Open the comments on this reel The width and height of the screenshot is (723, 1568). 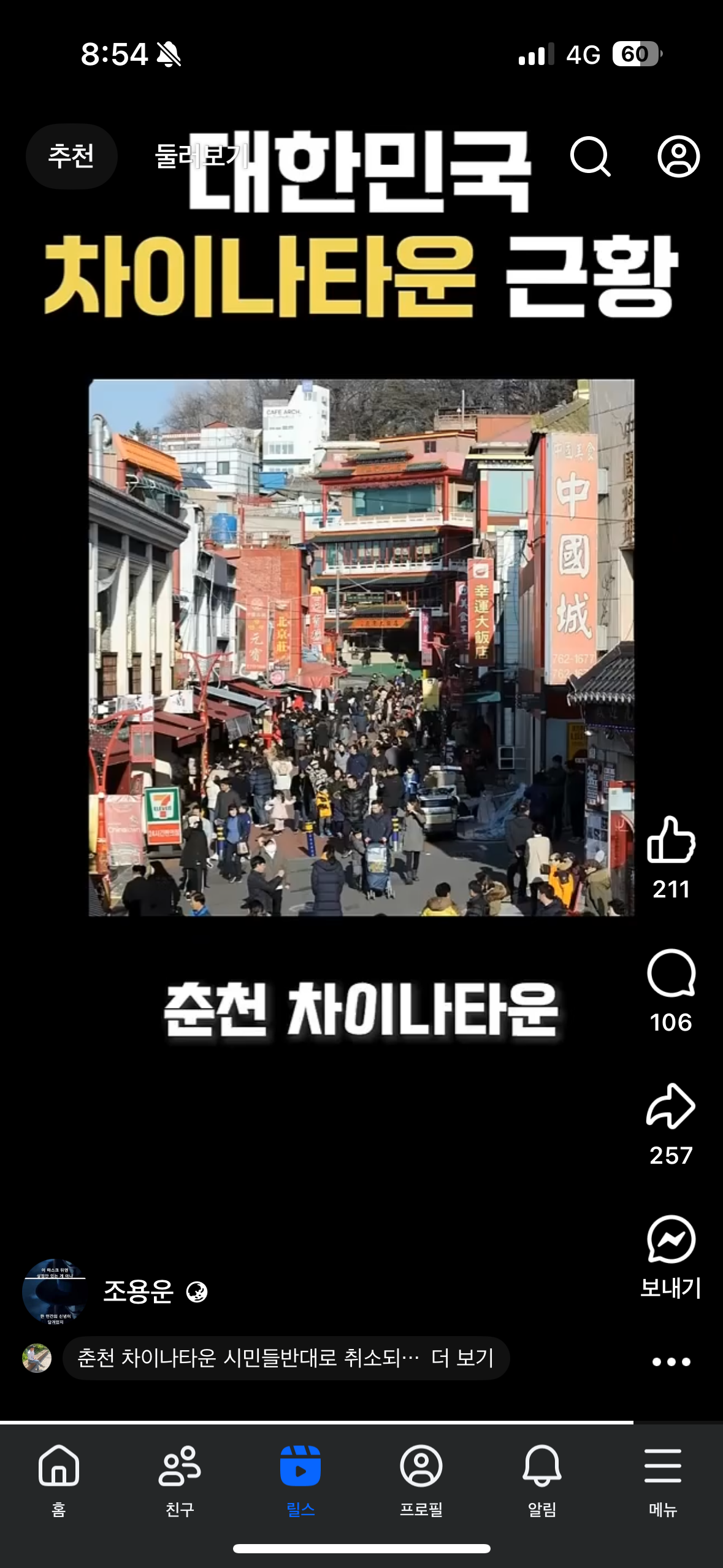[671, 974]
